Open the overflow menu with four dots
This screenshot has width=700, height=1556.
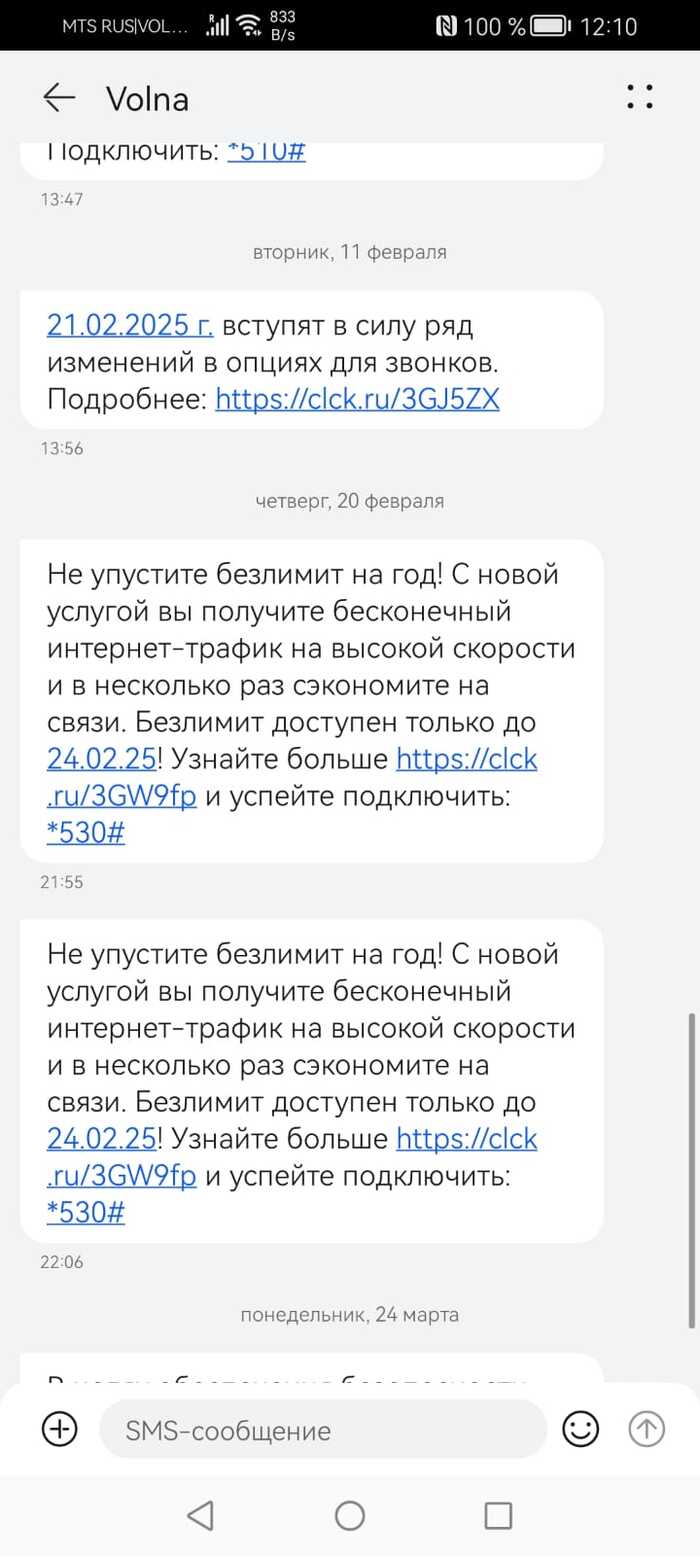coord(639,97)
